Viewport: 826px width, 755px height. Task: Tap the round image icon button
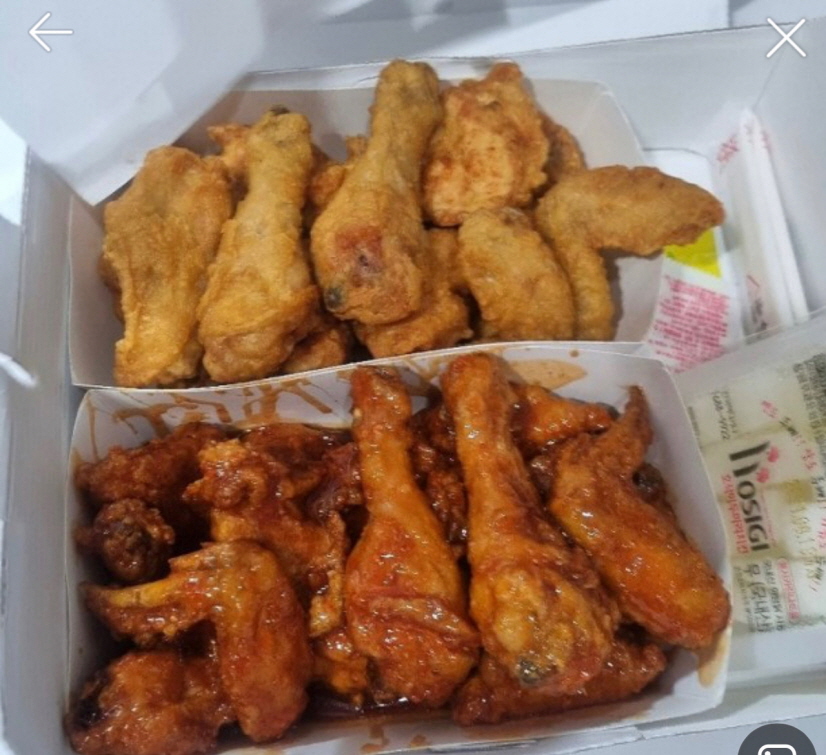tap(777, 743)
